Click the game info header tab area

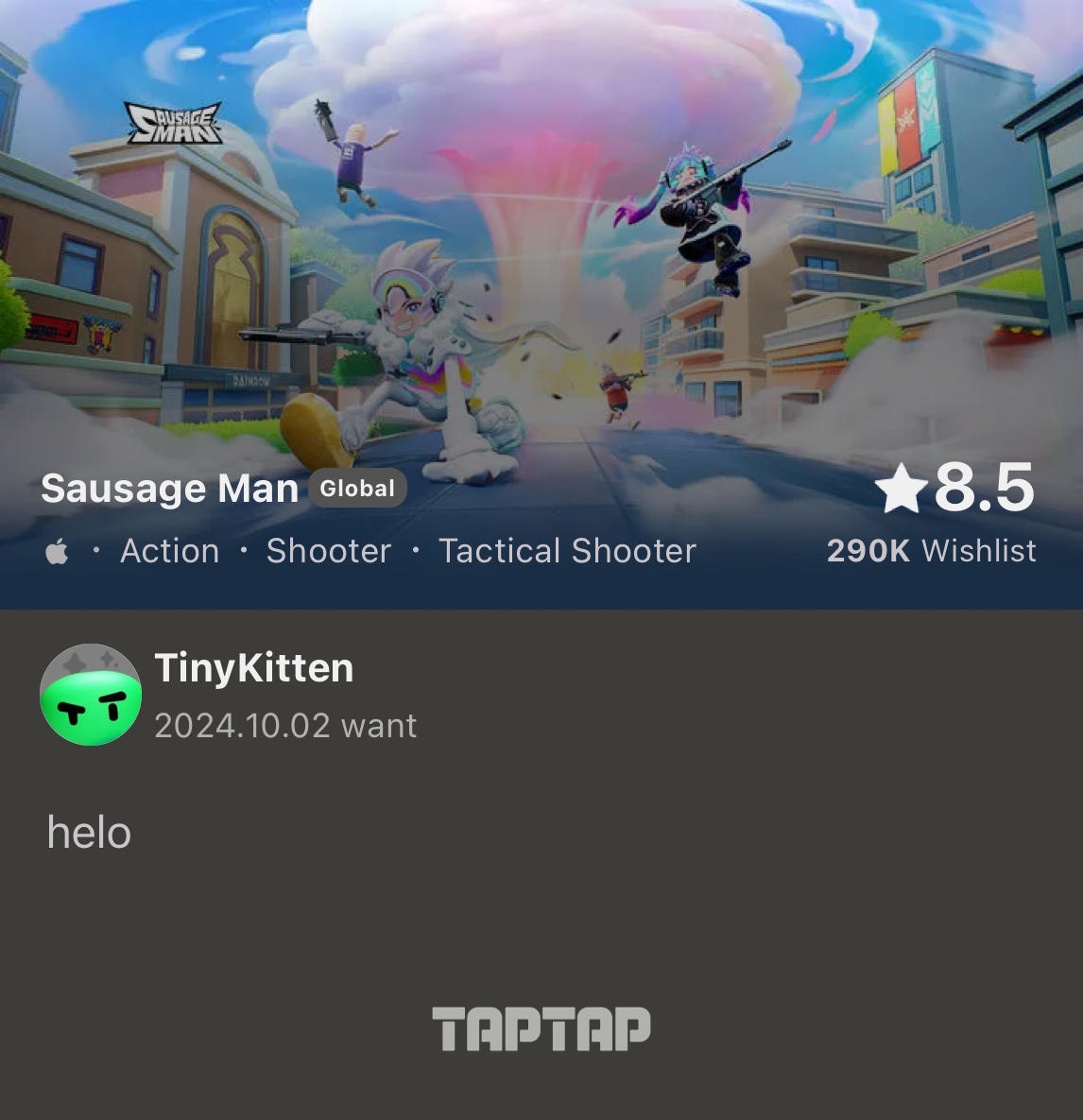coord(541,520)
